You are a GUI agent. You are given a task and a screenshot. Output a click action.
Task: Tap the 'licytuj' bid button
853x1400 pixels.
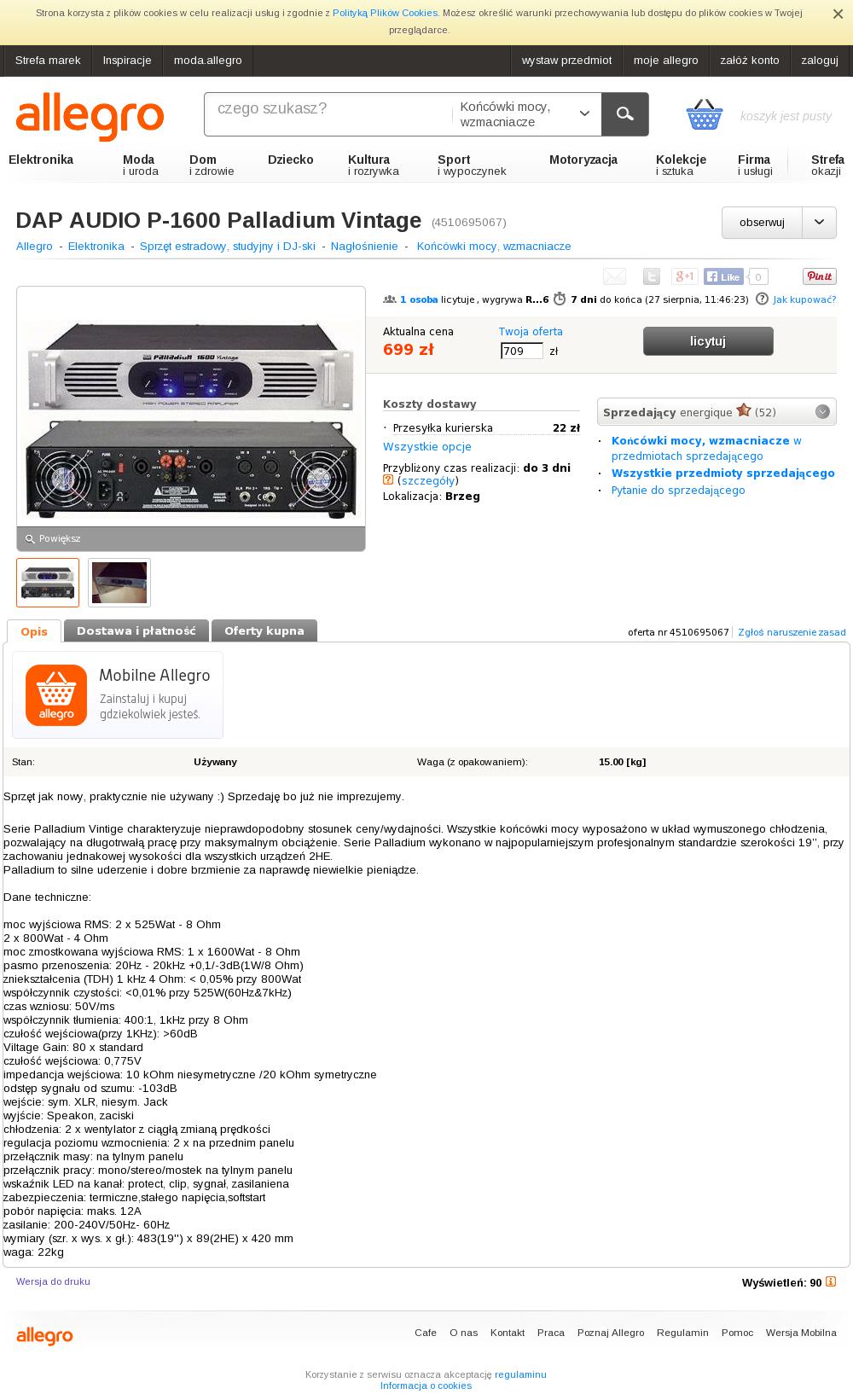click(707, 341)
